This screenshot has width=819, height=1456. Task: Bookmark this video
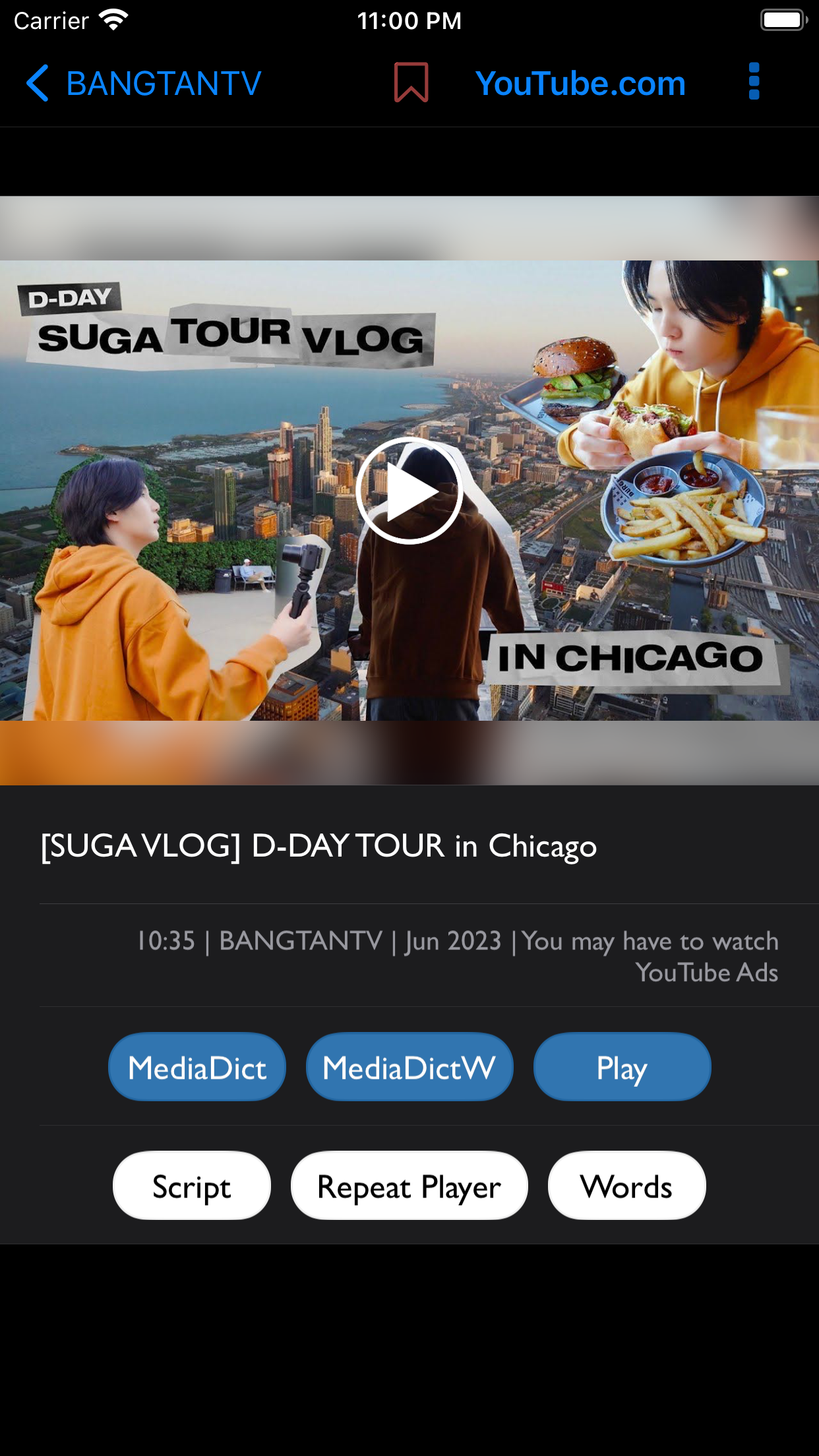point(411,83)
